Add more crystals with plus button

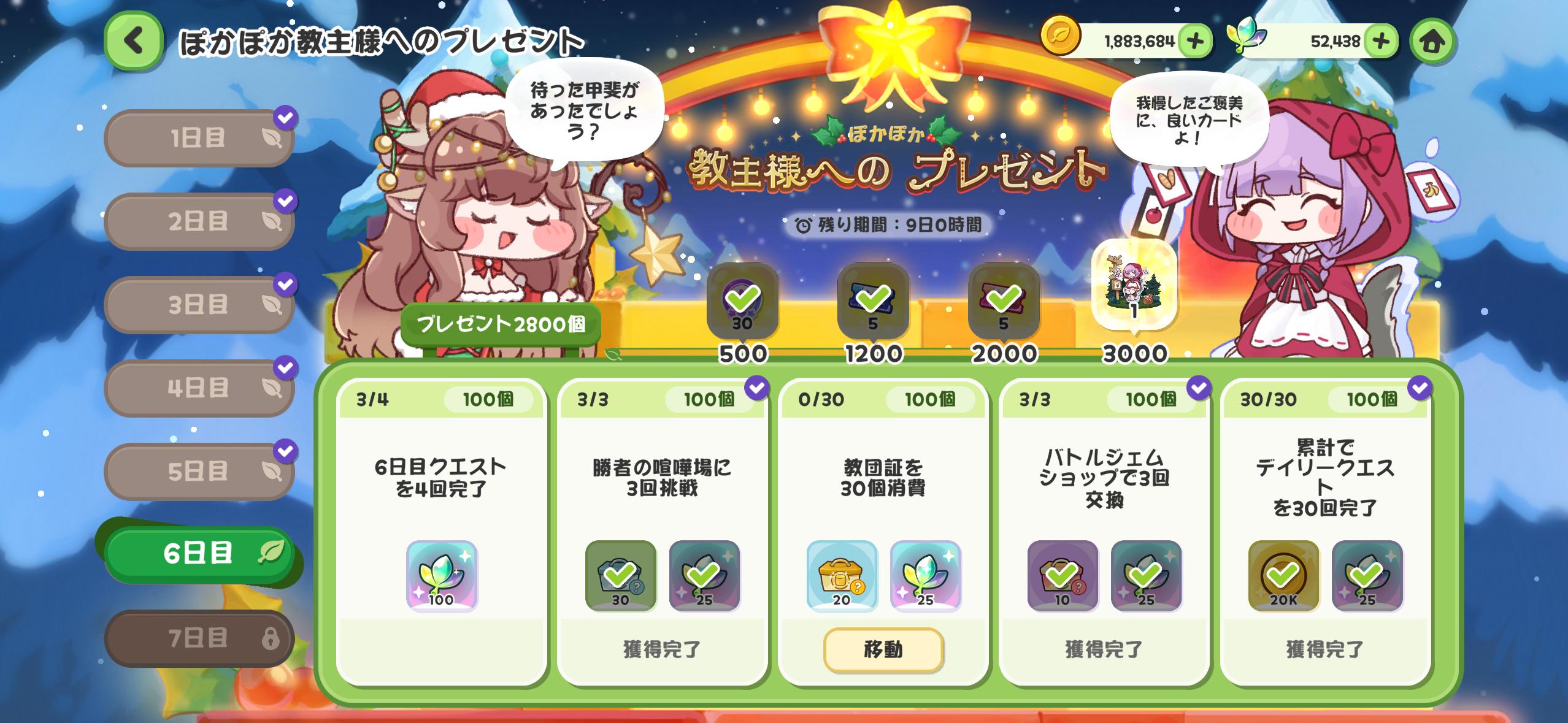(x=1380, y=41)
